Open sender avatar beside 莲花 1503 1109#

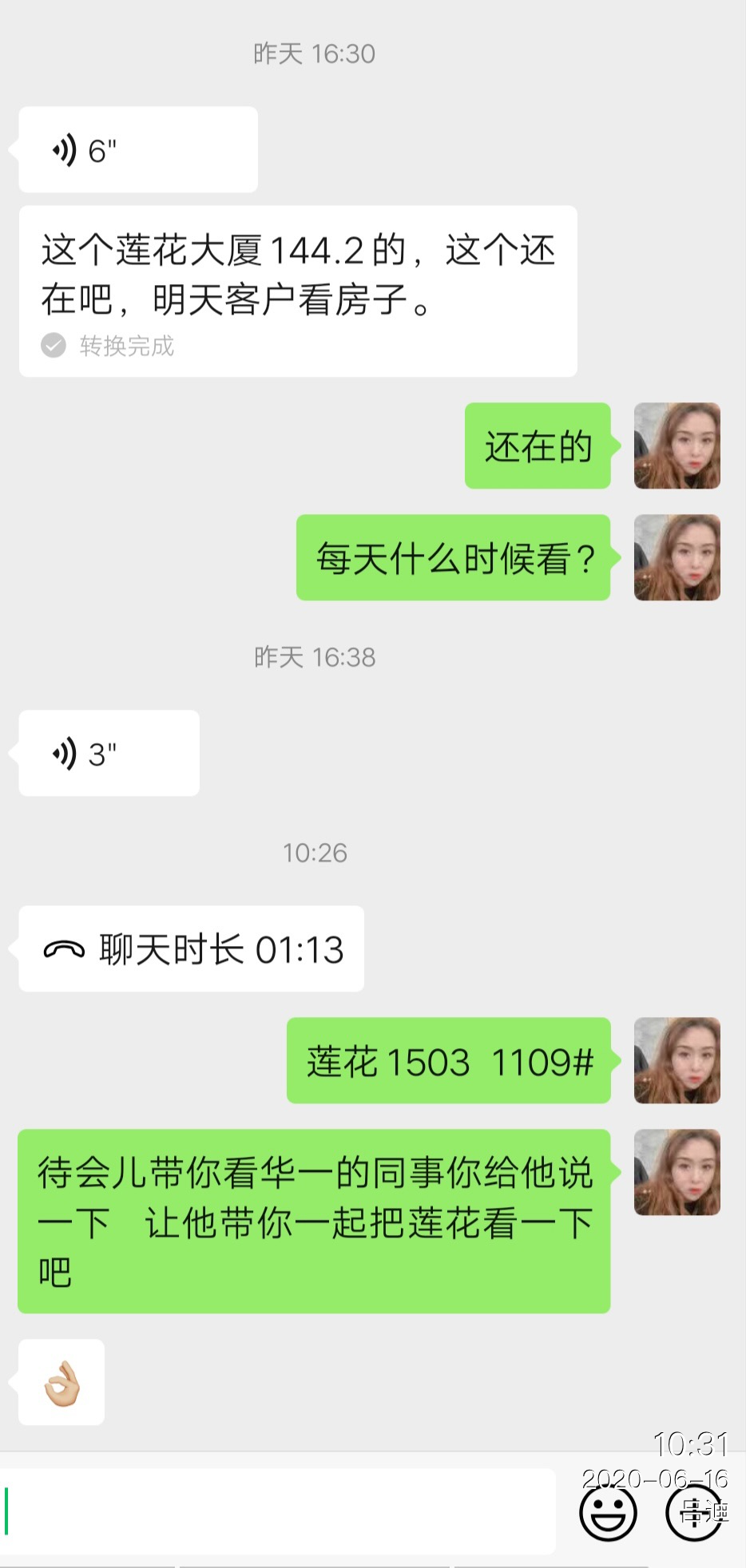[x=677, y=1061]
